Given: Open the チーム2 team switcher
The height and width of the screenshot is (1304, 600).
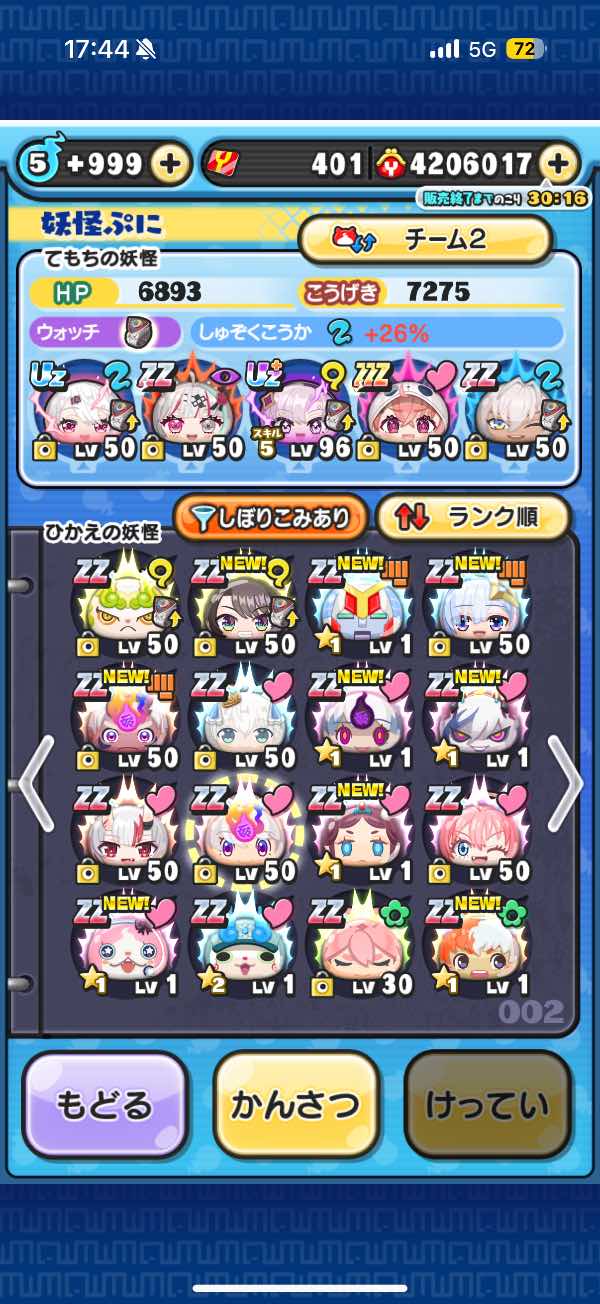Looking at the screenshot, I should point(427,240).
